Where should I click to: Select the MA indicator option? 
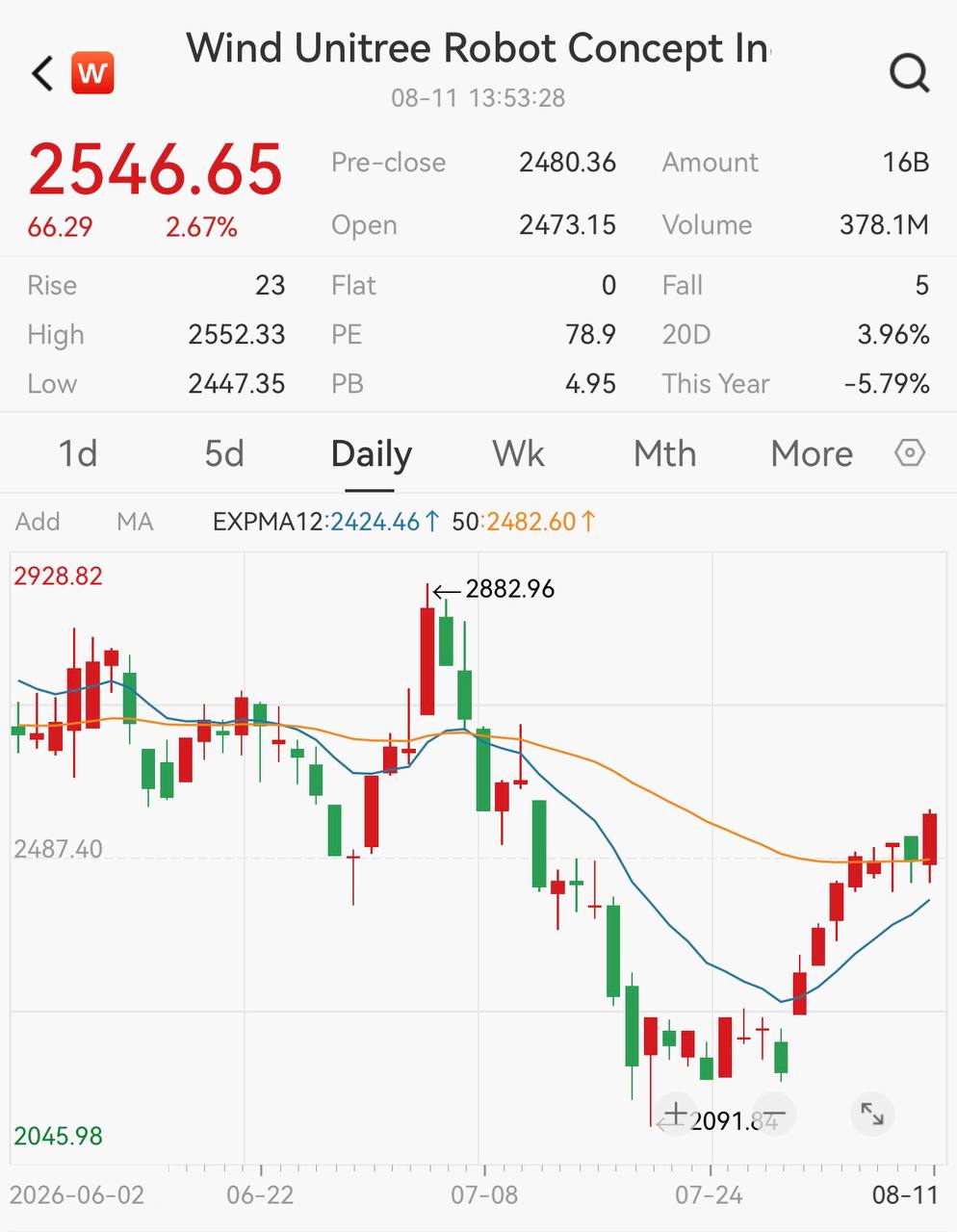coord(135,522)
